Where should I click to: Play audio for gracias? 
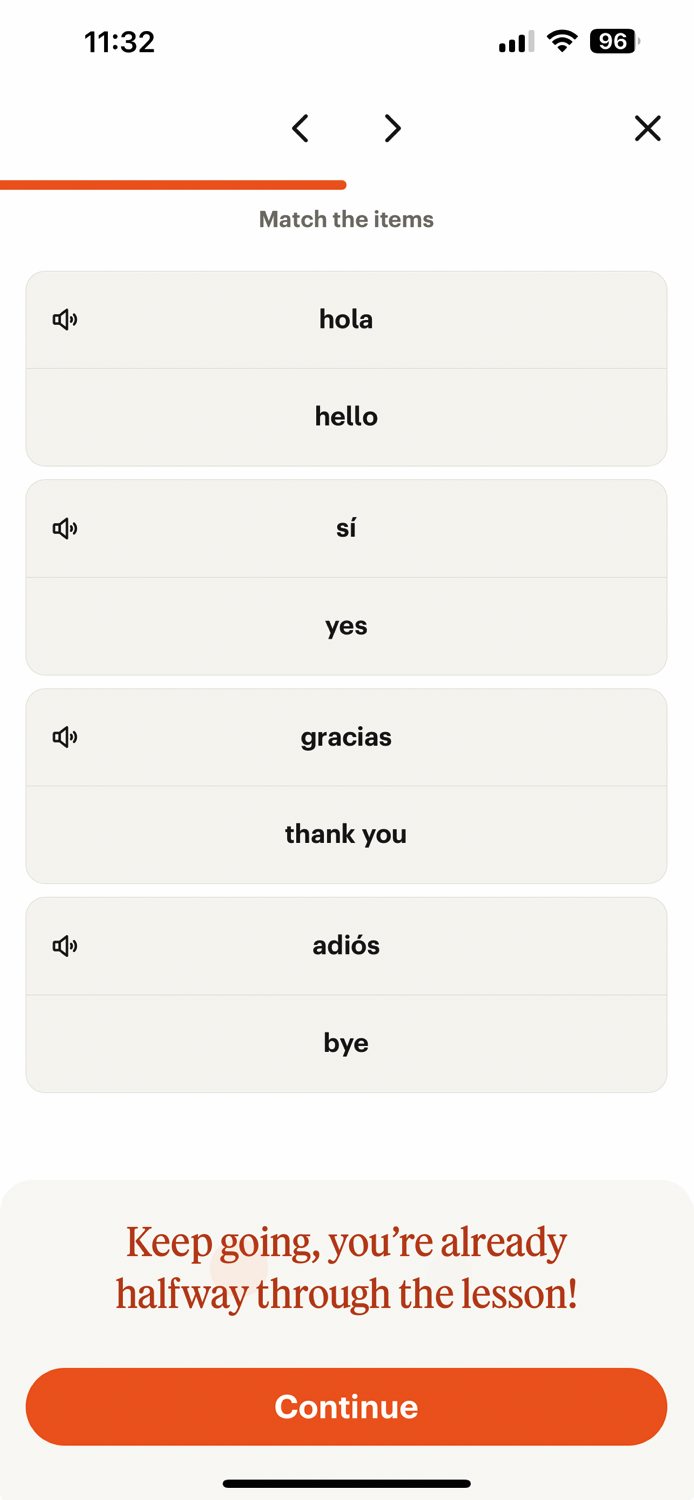[65, 737]
